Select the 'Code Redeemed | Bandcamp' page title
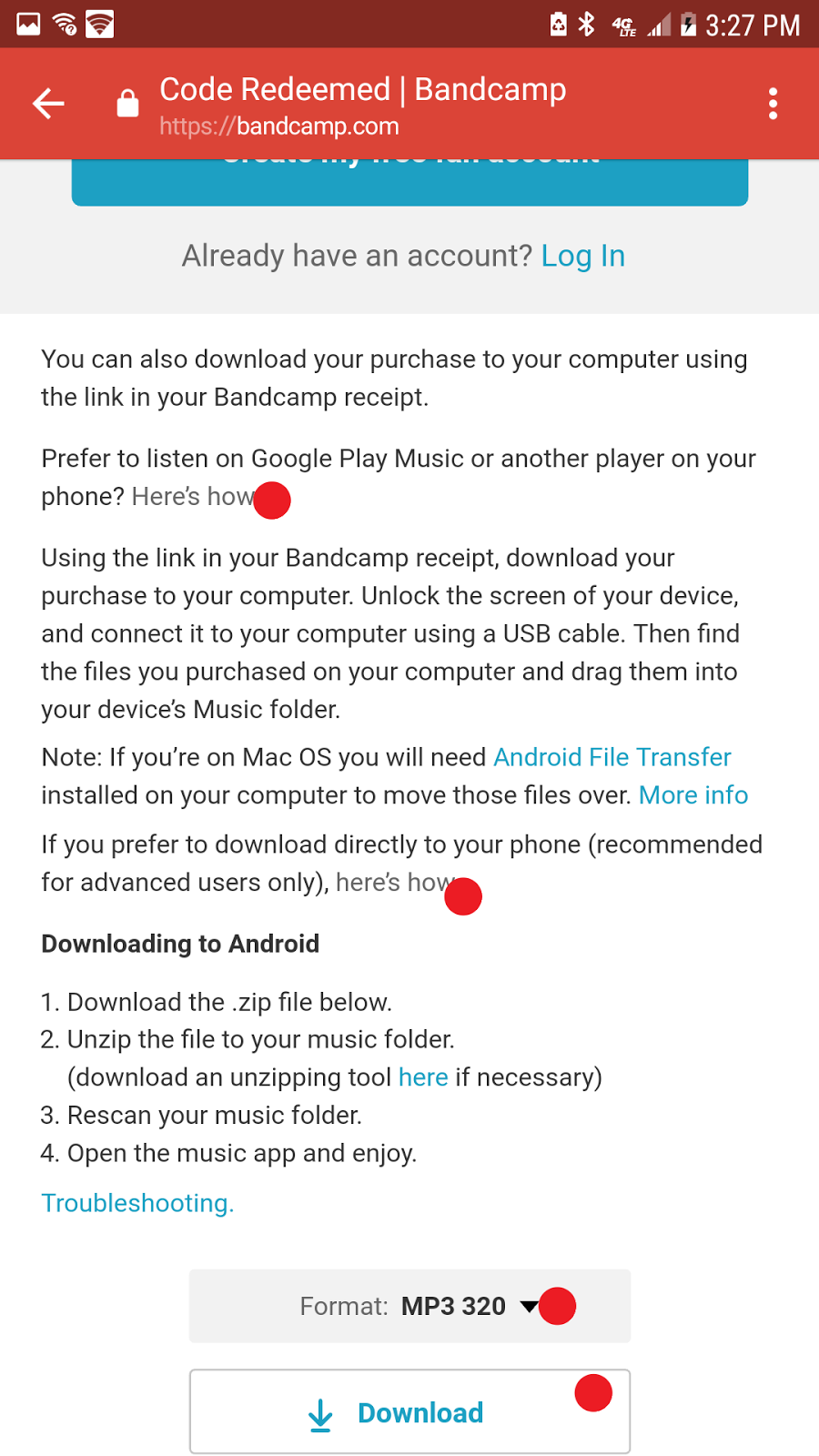The height and width of the screenshot is (1456, 819). click(363, 89)
